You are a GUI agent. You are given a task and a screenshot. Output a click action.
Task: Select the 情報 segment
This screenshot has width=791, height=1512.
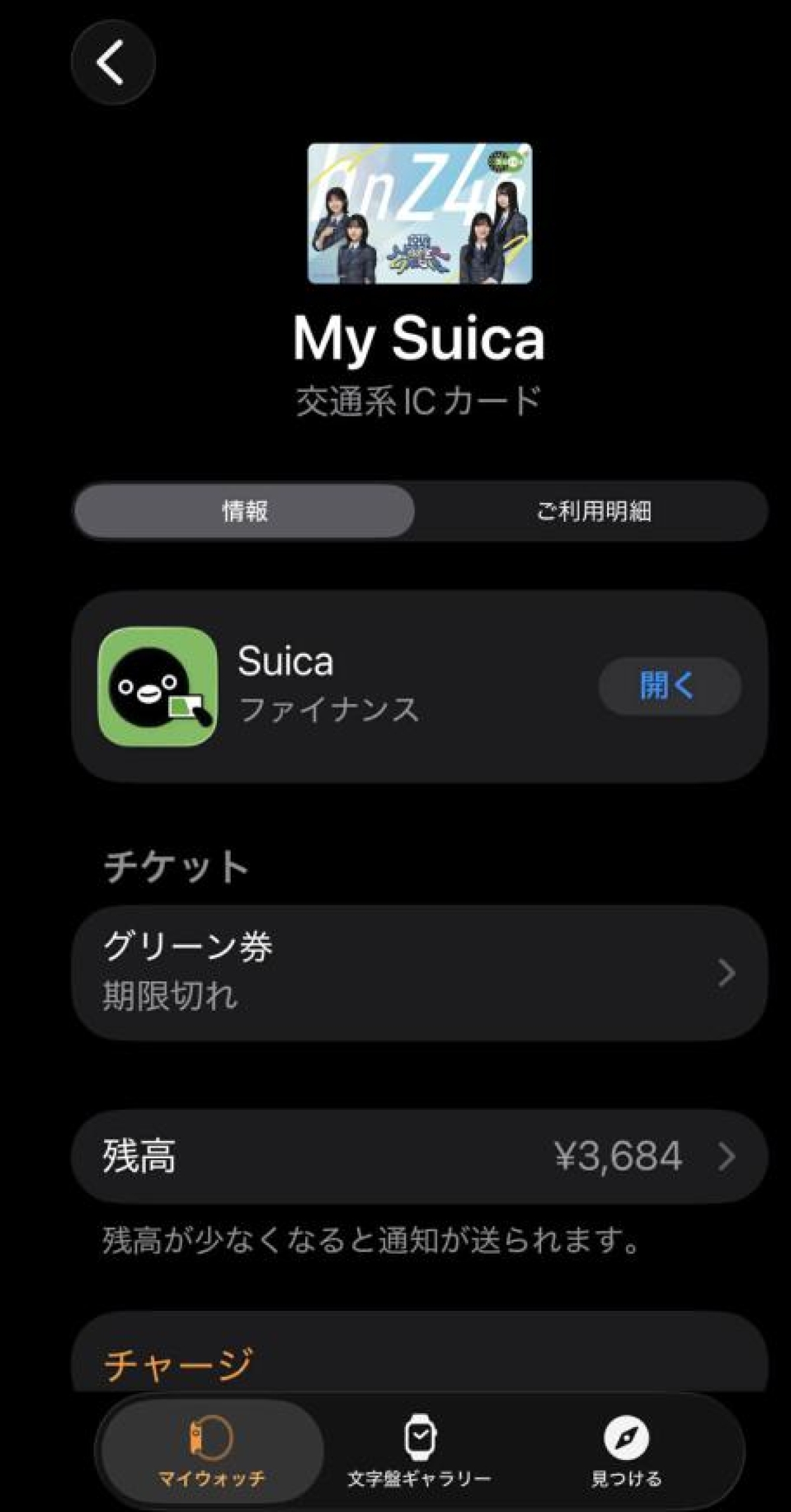click(245, 511)
